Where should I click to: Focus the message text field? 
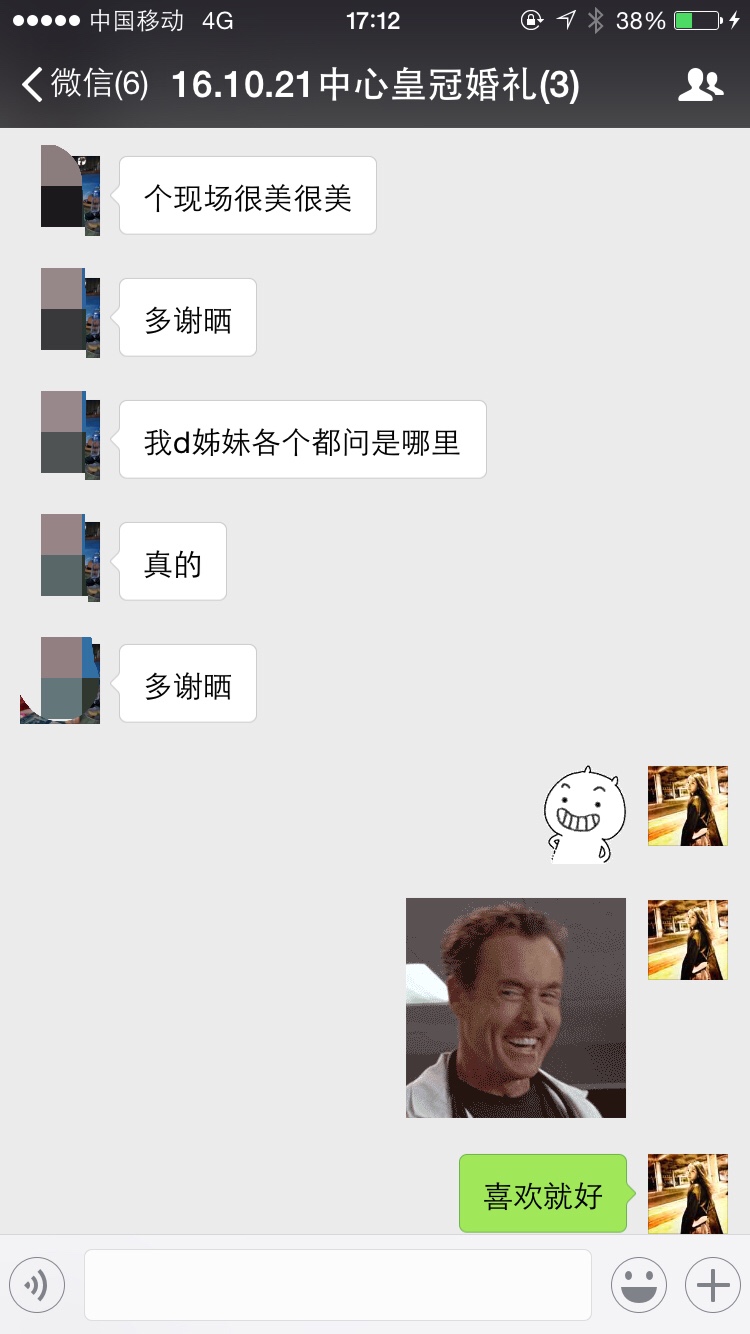pyautogui.click(x=338, y=1284)
